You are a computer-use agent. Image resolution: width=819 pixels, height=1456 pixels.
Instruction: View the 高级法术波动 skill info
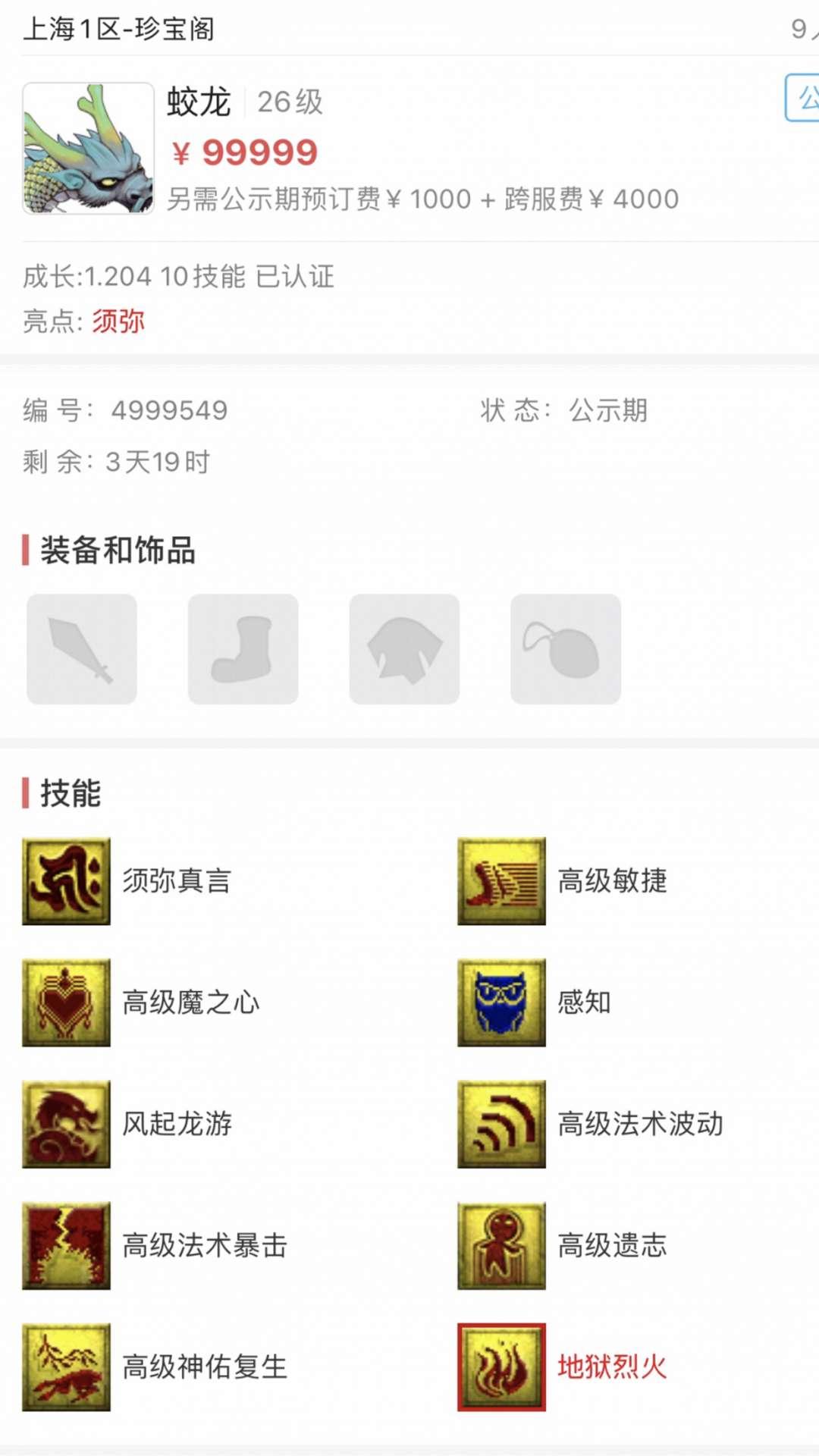[x=501, y=1124]
